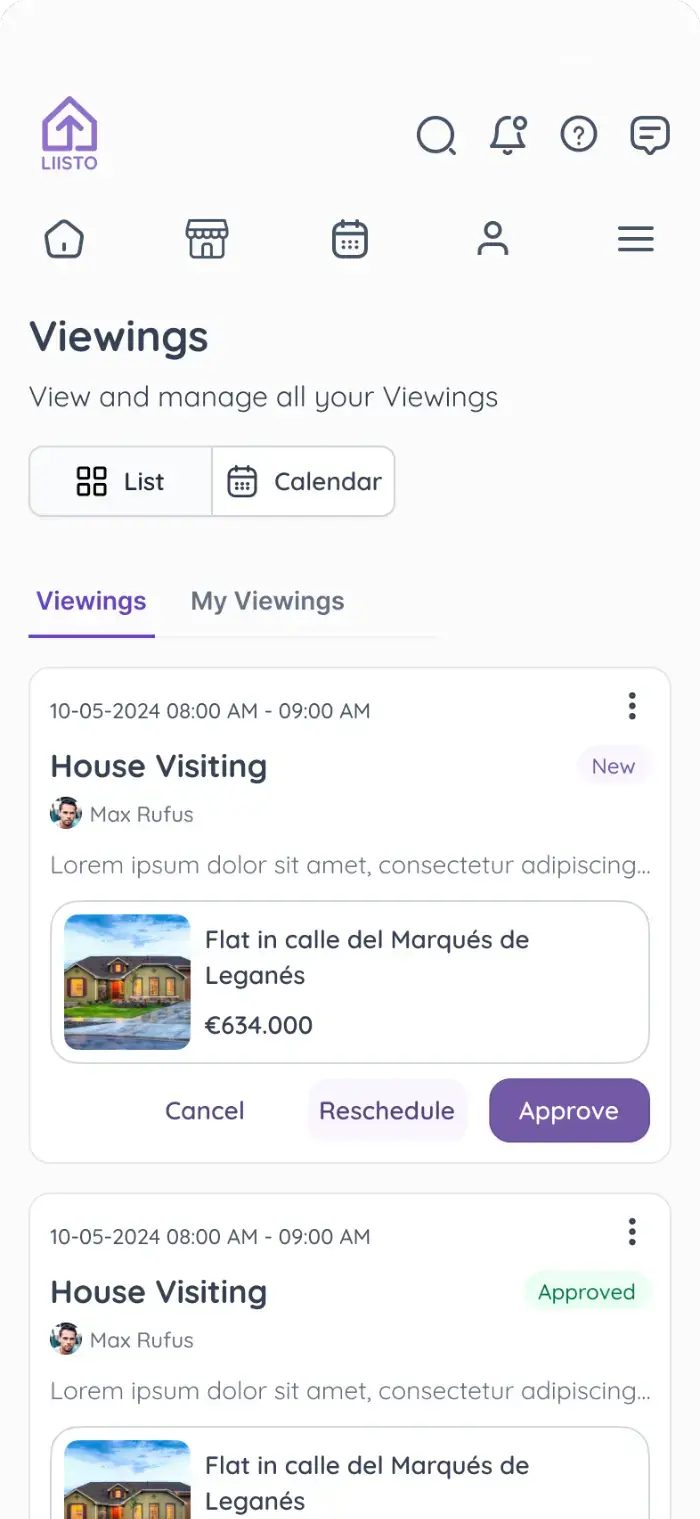Switch to Calendar view
This screenshot has width=700, height=1519.
[x=304, y=482]
